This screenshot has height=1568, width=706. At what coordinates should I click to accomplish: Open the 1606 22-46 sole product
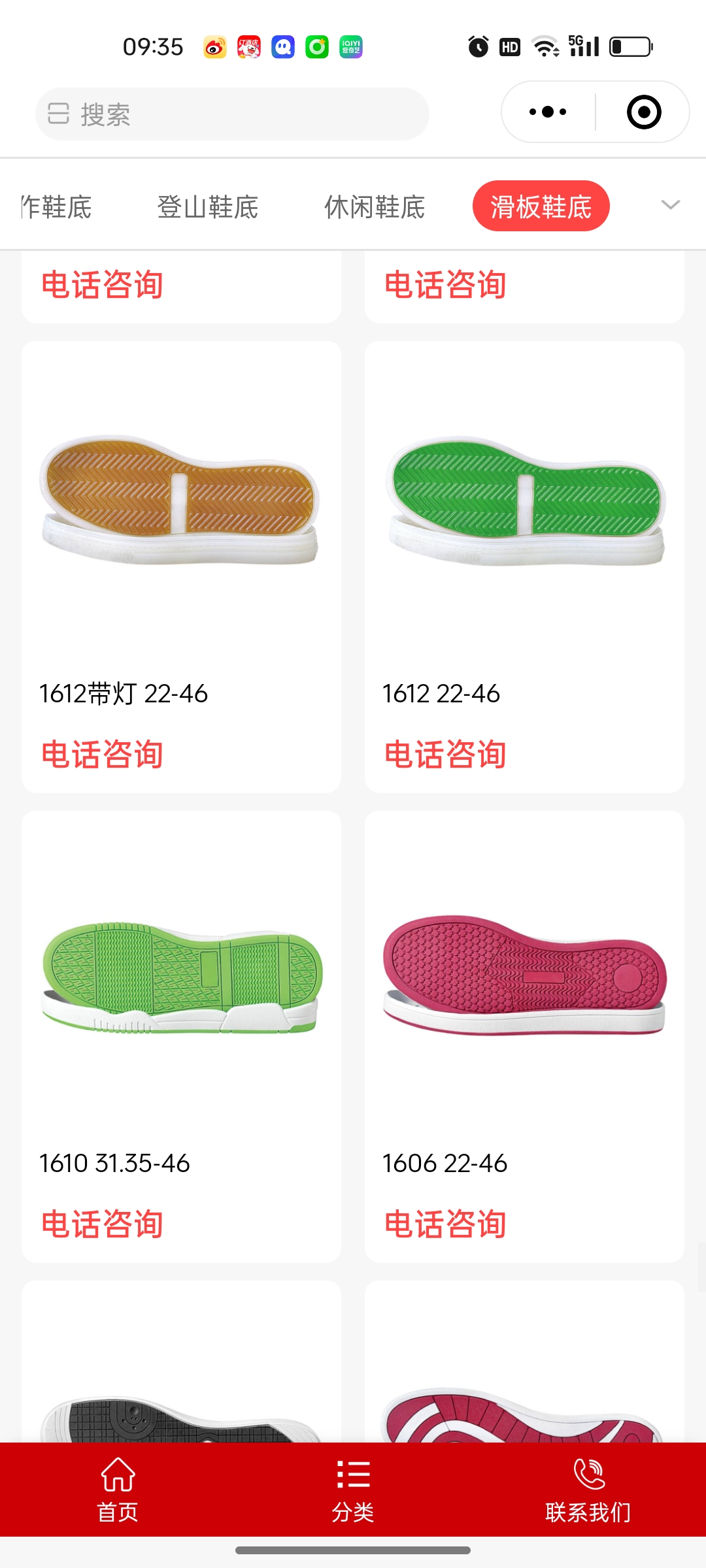click(x=524, y=977)
